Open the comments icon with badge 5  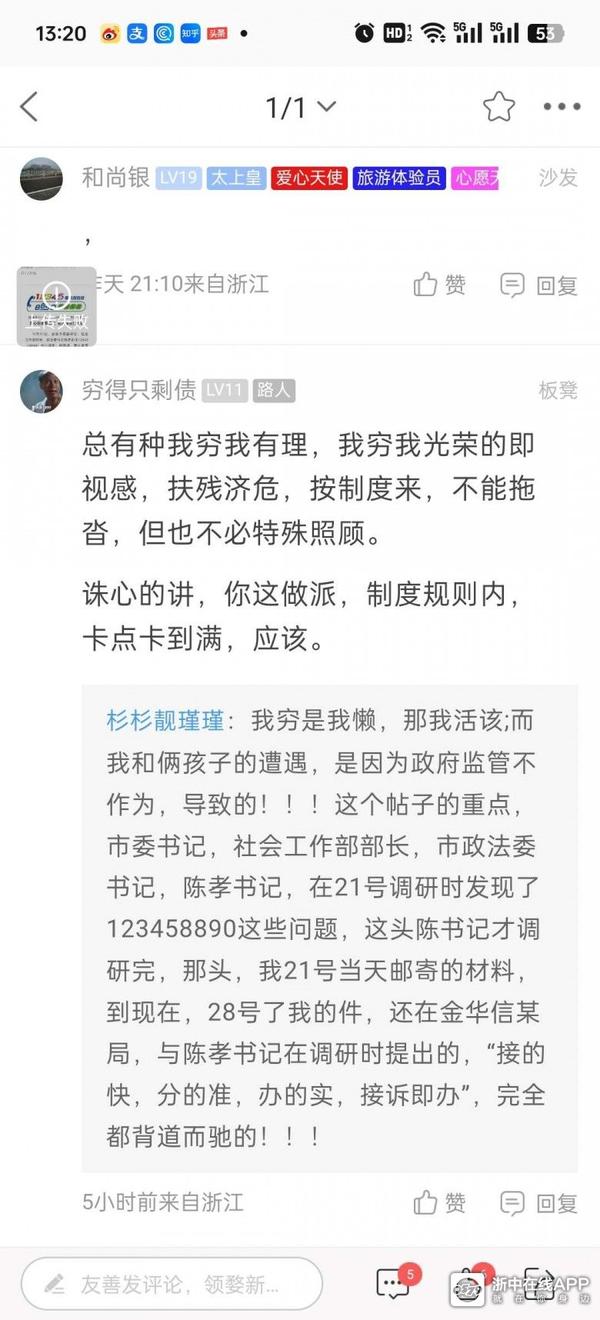tap(393, 1284)
